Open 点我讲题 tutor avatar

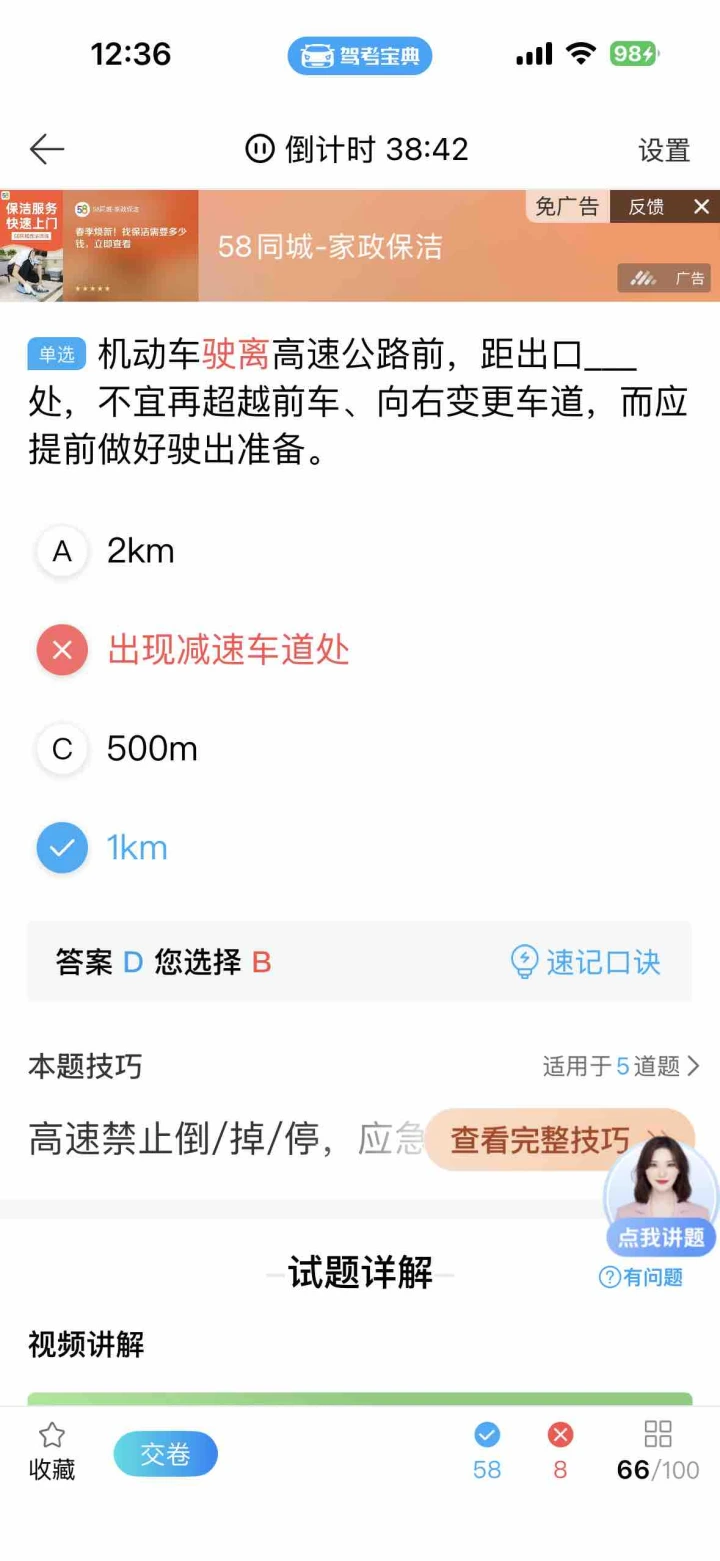click(x=660, y=1199)
